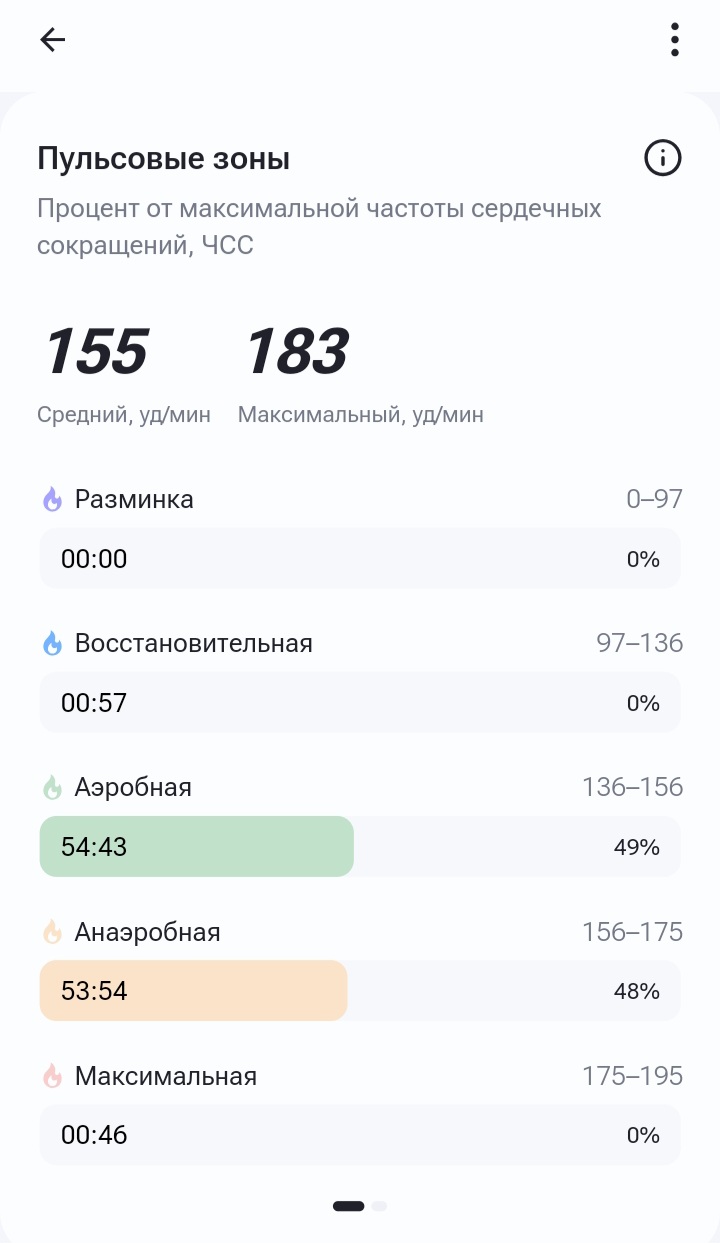Go back using the arrow icon
This screenshot has height=1243, width=720.
coord(52,40)
